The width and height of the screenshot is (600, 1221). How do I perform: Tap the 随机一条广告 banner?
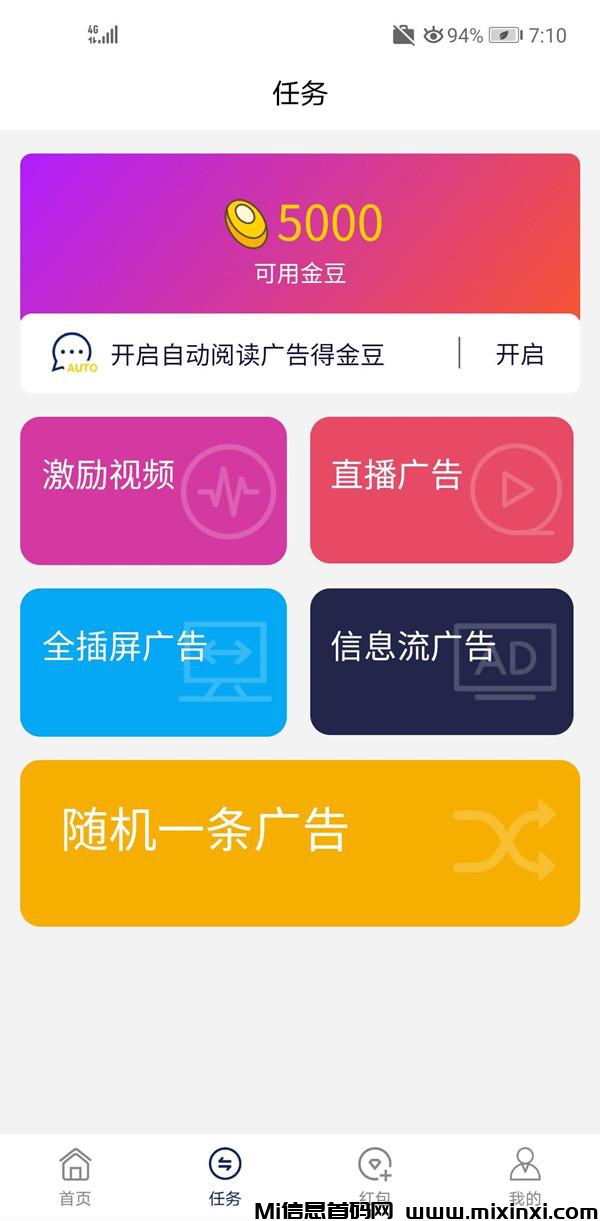click(x=300, y=842)
